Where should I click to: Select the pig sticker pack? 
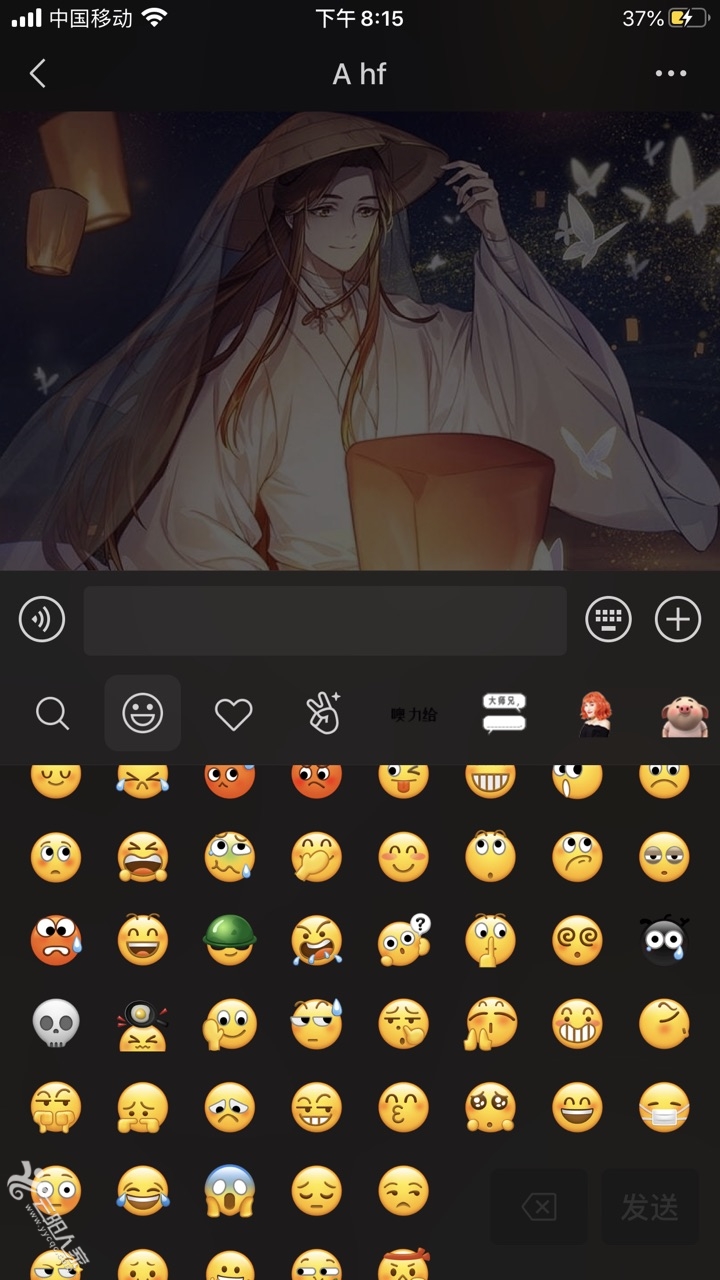685,714
